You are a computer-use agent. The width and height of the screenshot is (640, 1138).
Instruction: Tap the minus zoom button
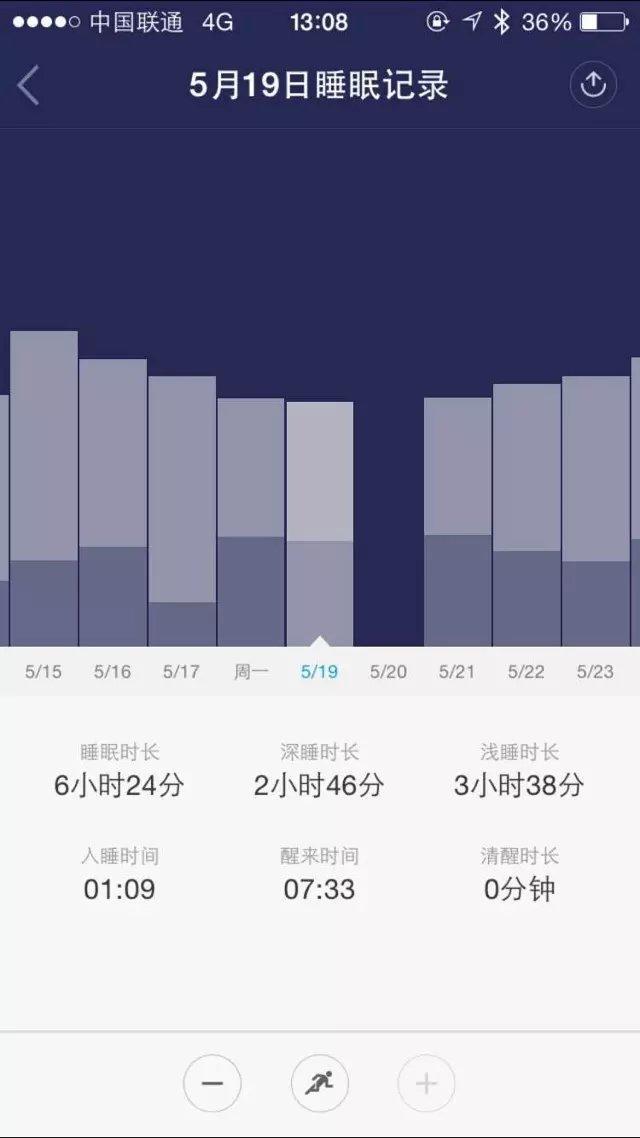[x=212, y=1084]
